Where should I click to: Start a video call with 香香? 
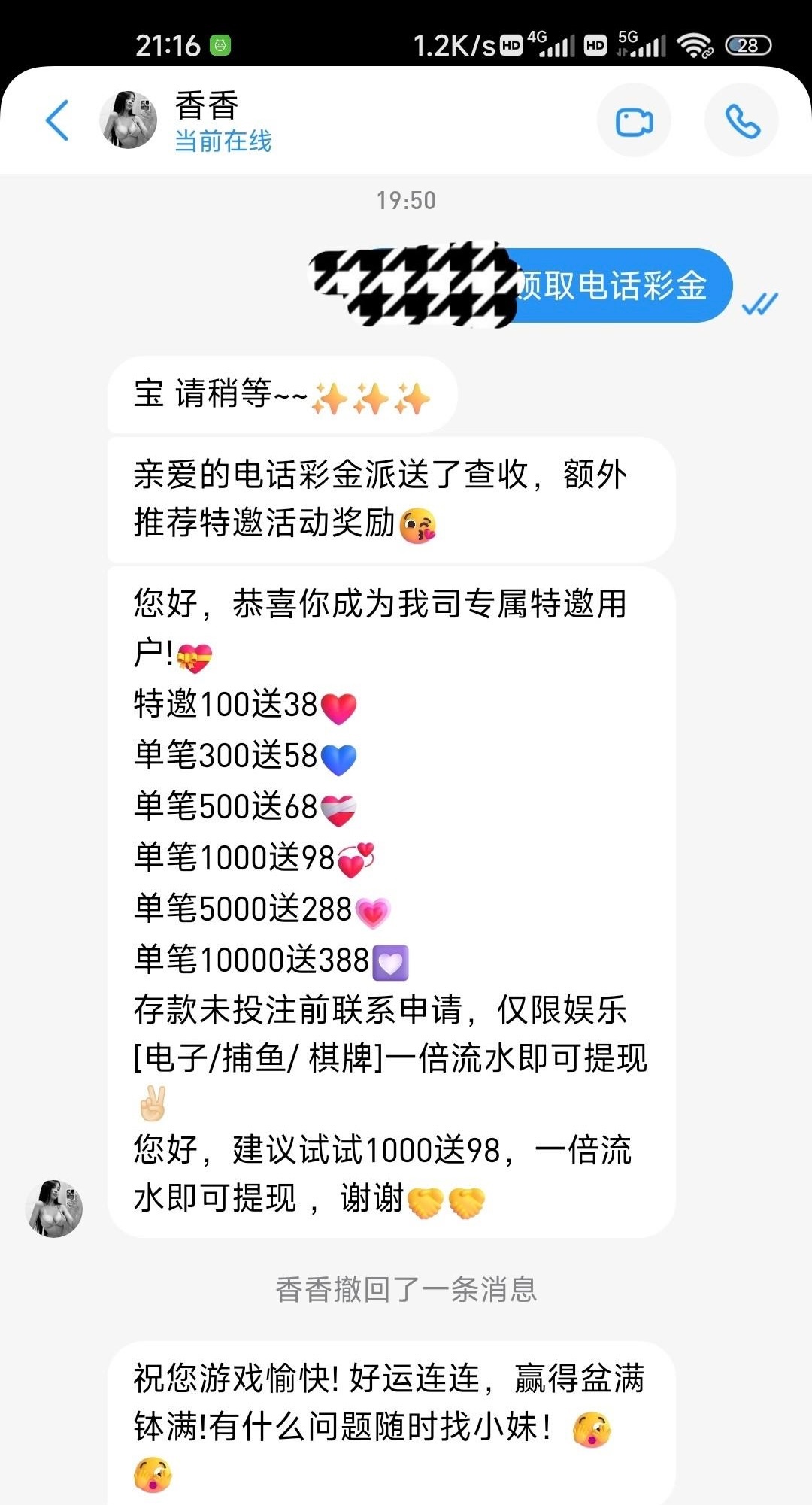pos(634,121)
